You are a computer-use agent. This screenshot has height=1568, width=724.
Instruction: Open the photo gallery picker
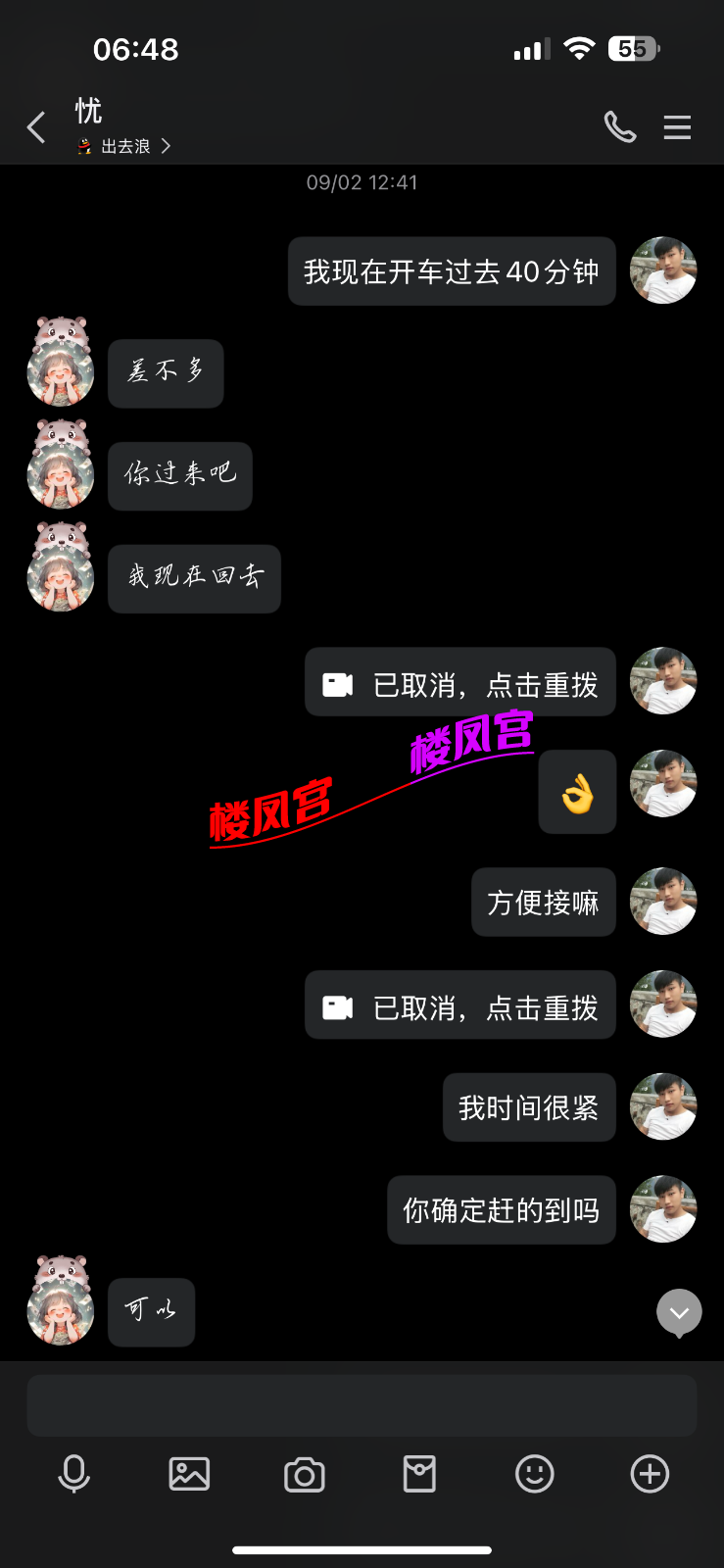[x=189, y=1474]
